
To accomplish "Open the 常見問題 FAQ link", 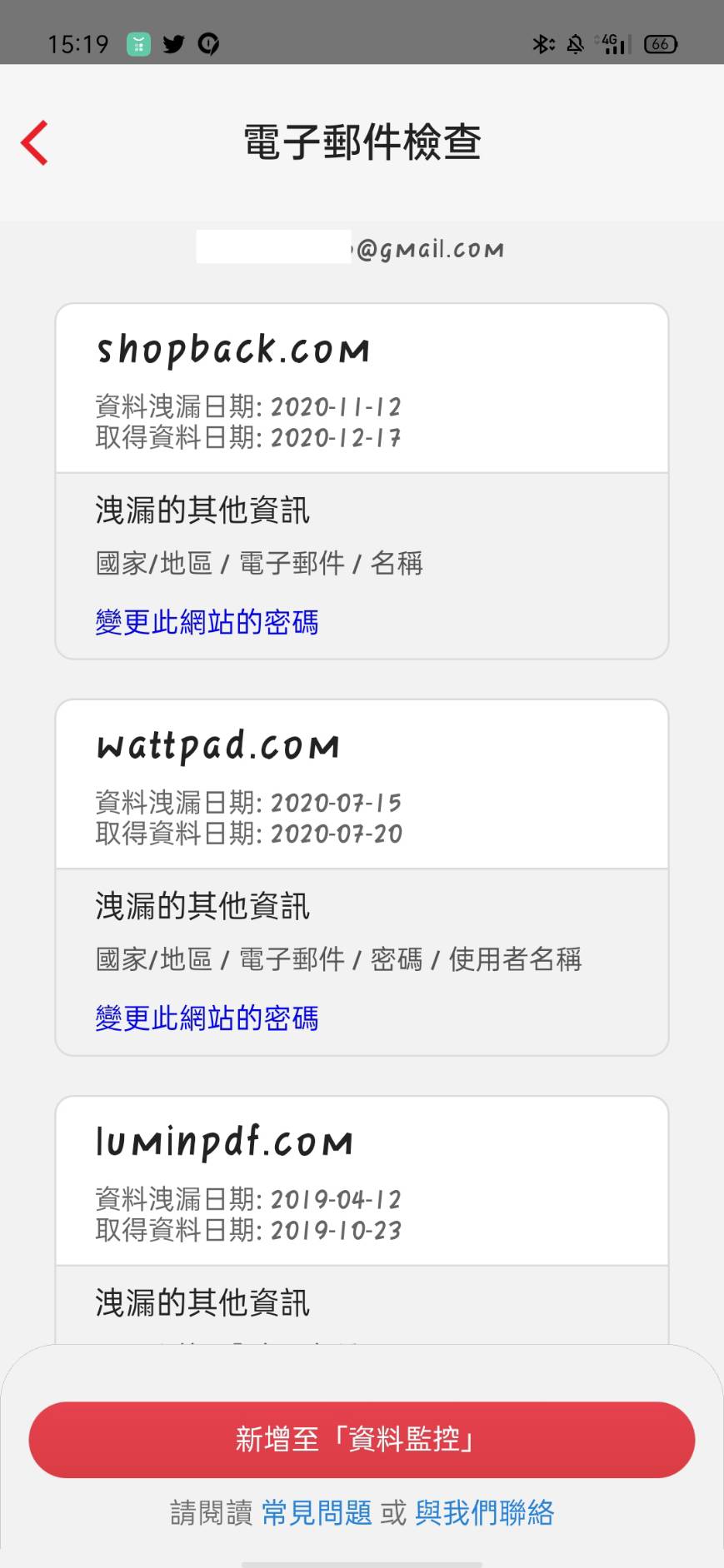I will (x=317, y=1513).
